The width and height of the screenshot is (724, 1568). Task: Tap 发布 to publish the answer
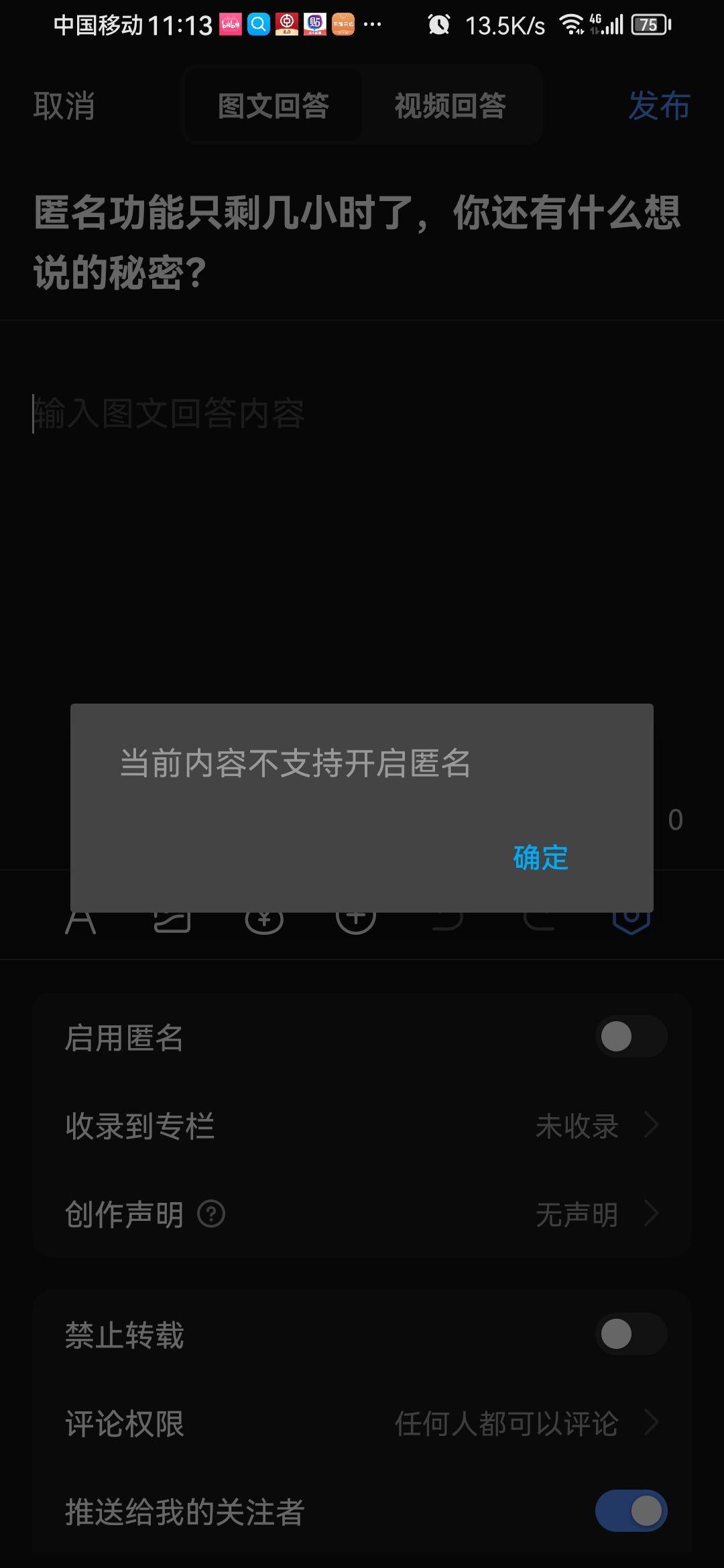click(x=659, y=106)
